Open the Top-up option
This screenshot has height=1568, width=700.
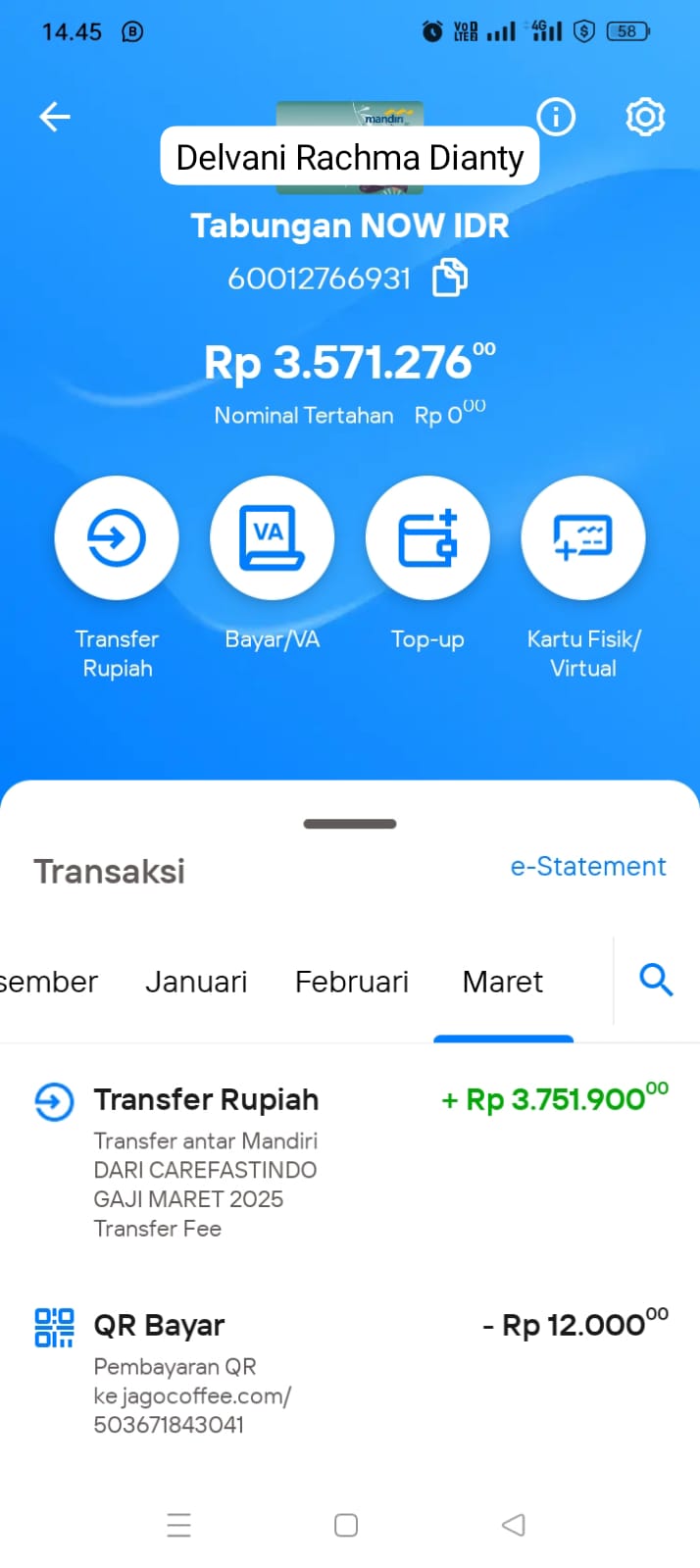(x=427, y=537)
